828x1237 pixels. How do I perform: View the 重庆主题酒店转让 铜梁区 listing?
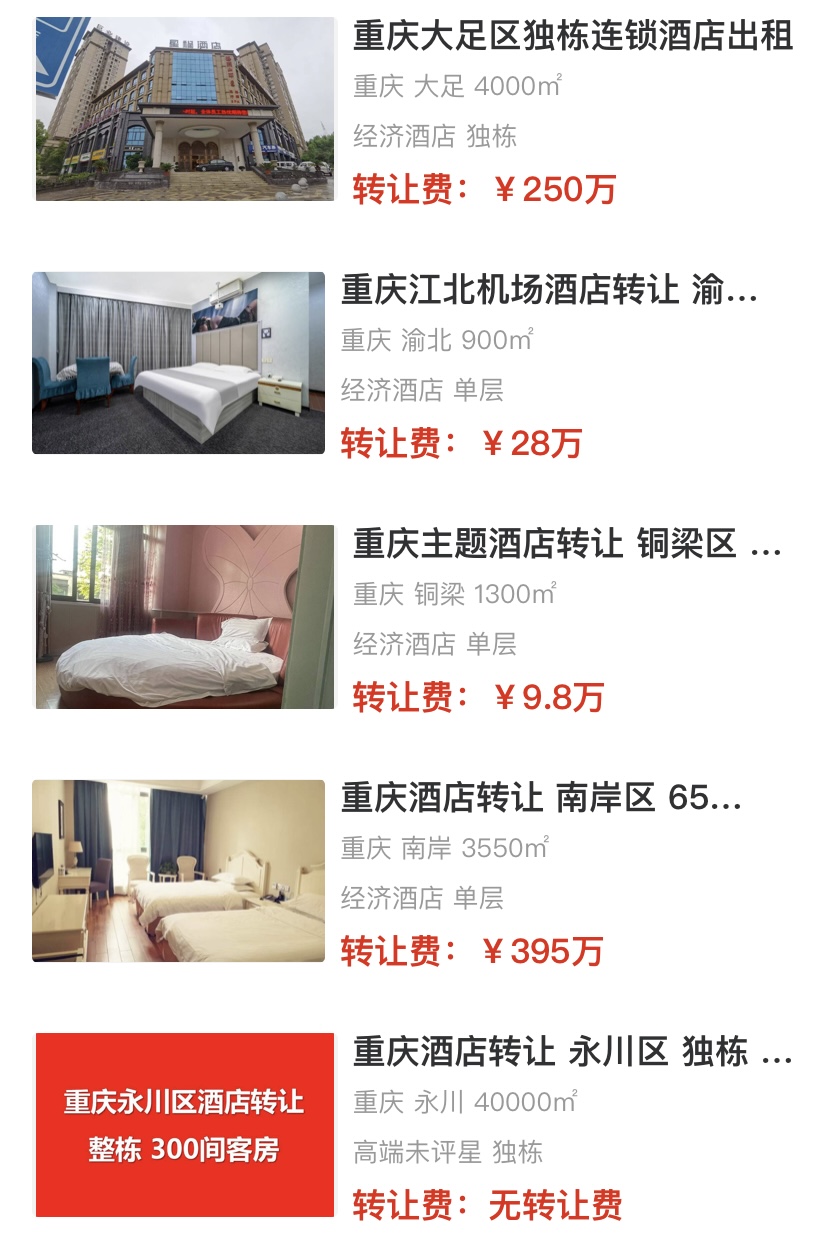[x=566, y=544]
